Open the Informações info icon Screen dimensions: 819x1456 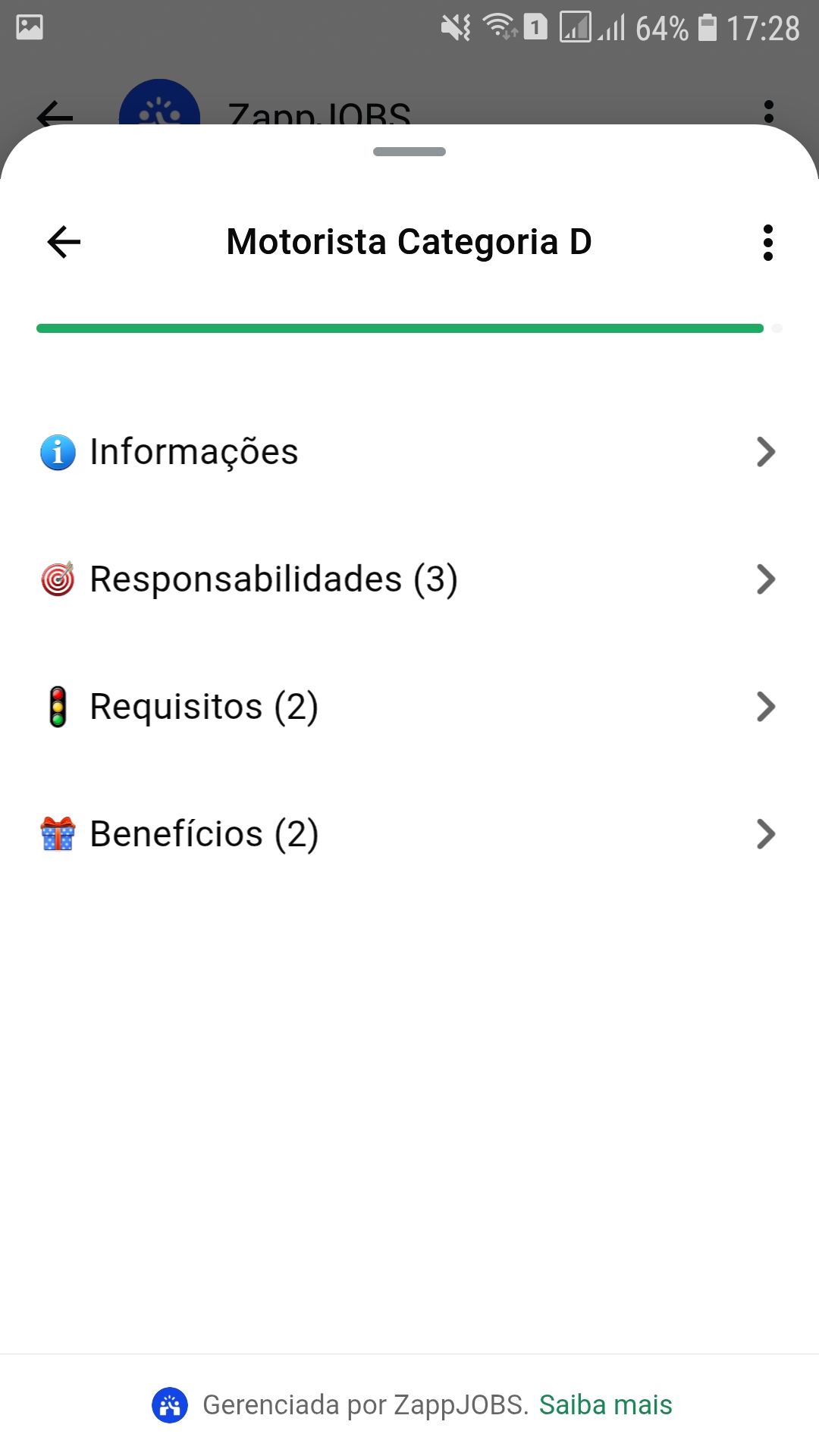coord(58,453)
